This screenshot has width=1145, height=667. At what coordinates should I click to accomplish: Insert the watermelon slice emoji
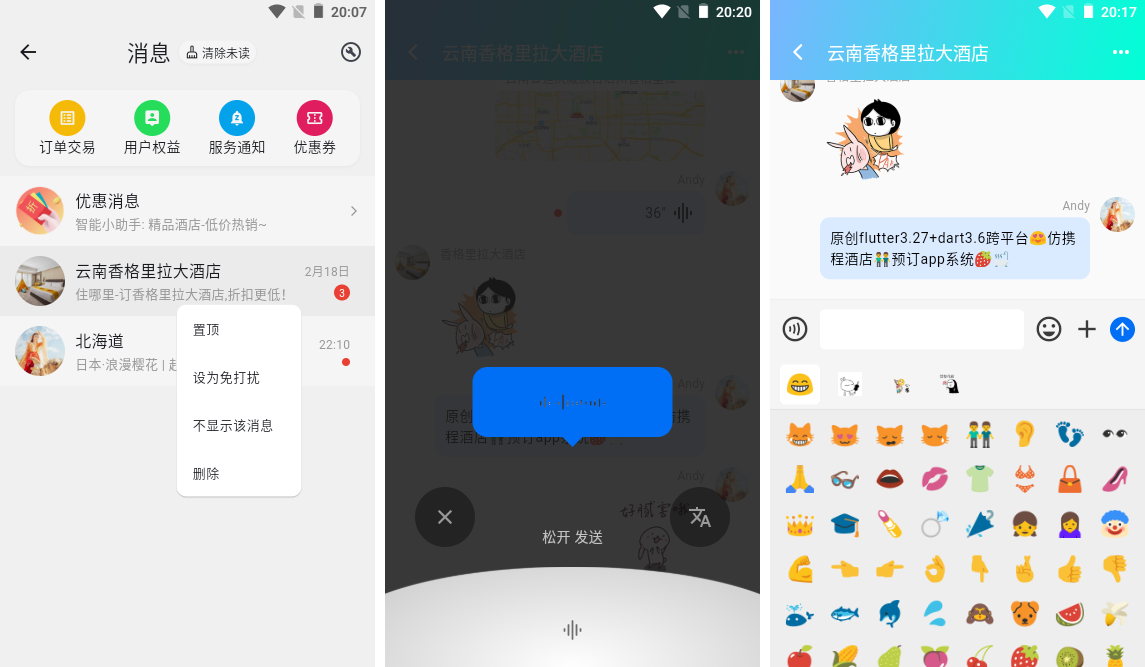coord(1069,612)
